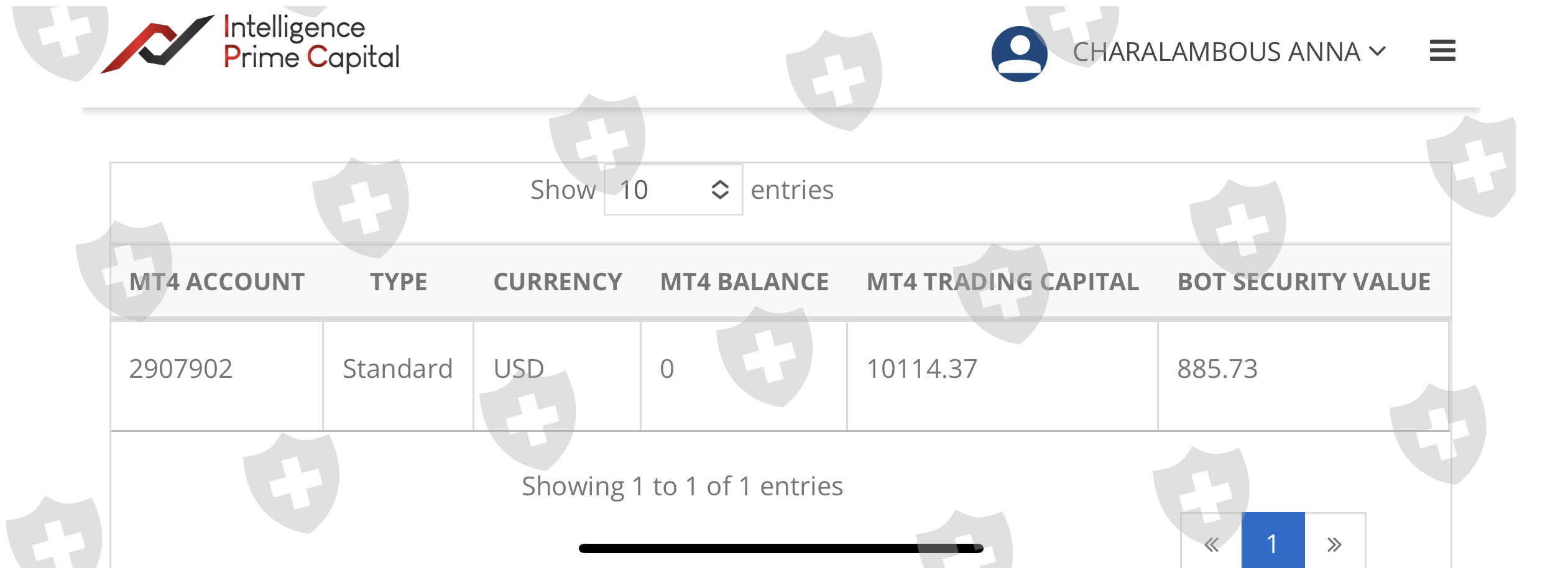Screen dimensions: 1568x568
Task: Open the hamburger menu
Action: 1442,51
